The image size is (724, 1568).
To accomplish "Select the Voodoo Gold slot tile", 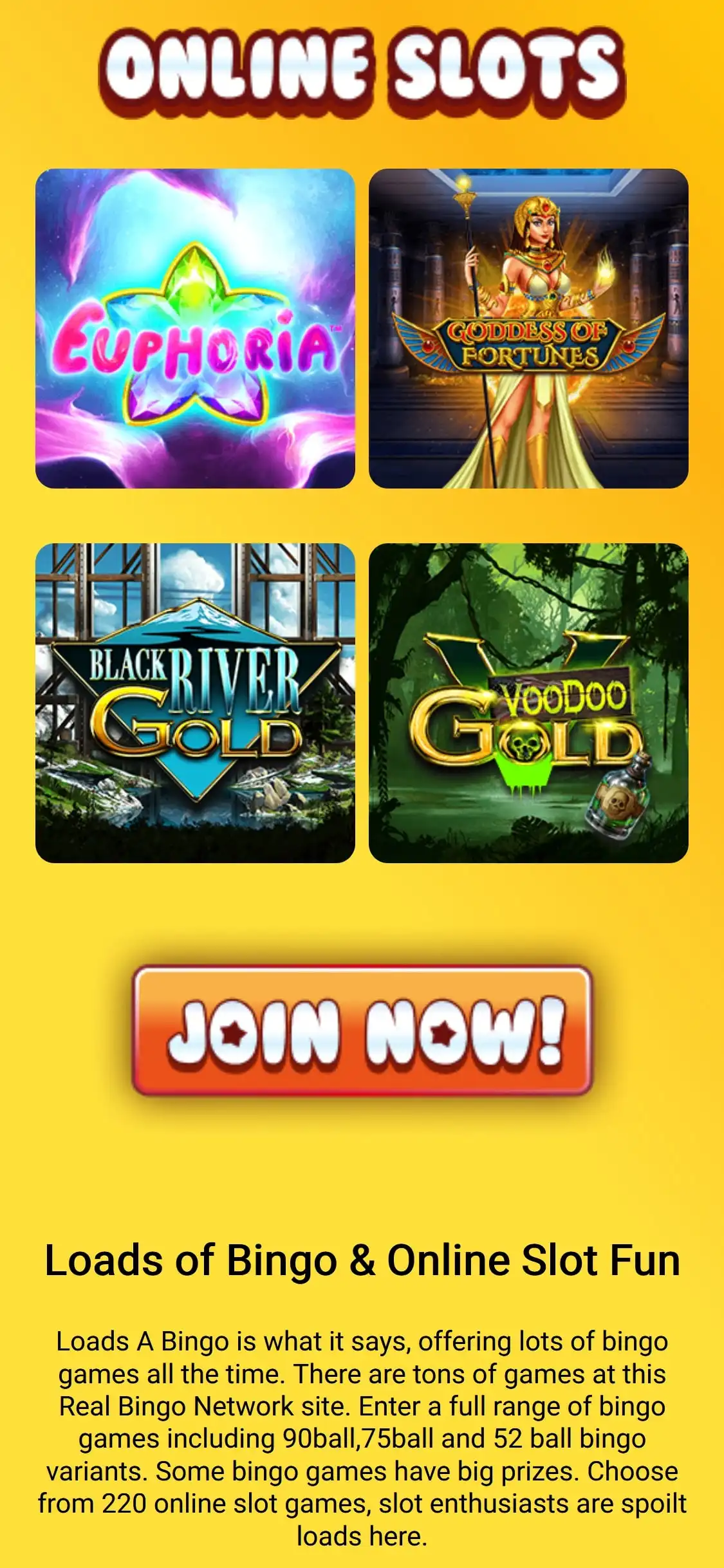I will pos(528,703).
